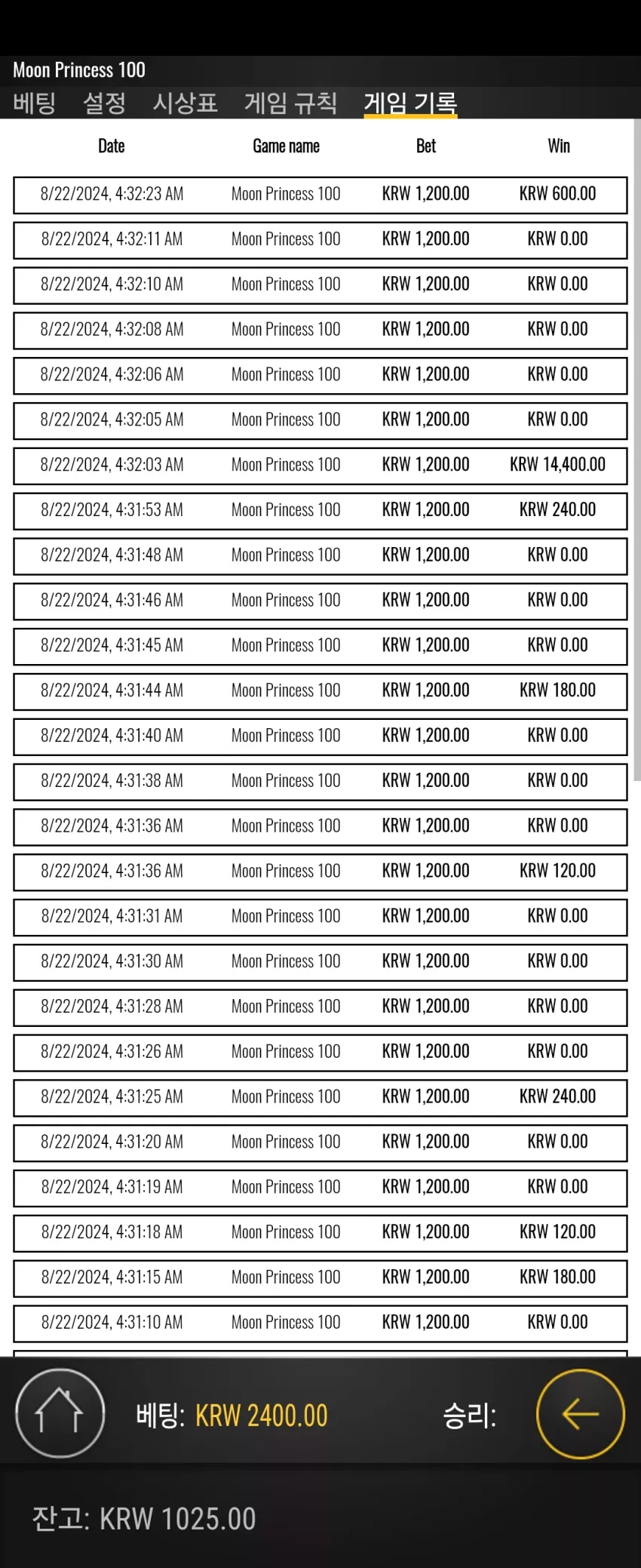Go back with the yellow arrow button
Viewport: 641px width, 1568px height.
point(581,1413)
